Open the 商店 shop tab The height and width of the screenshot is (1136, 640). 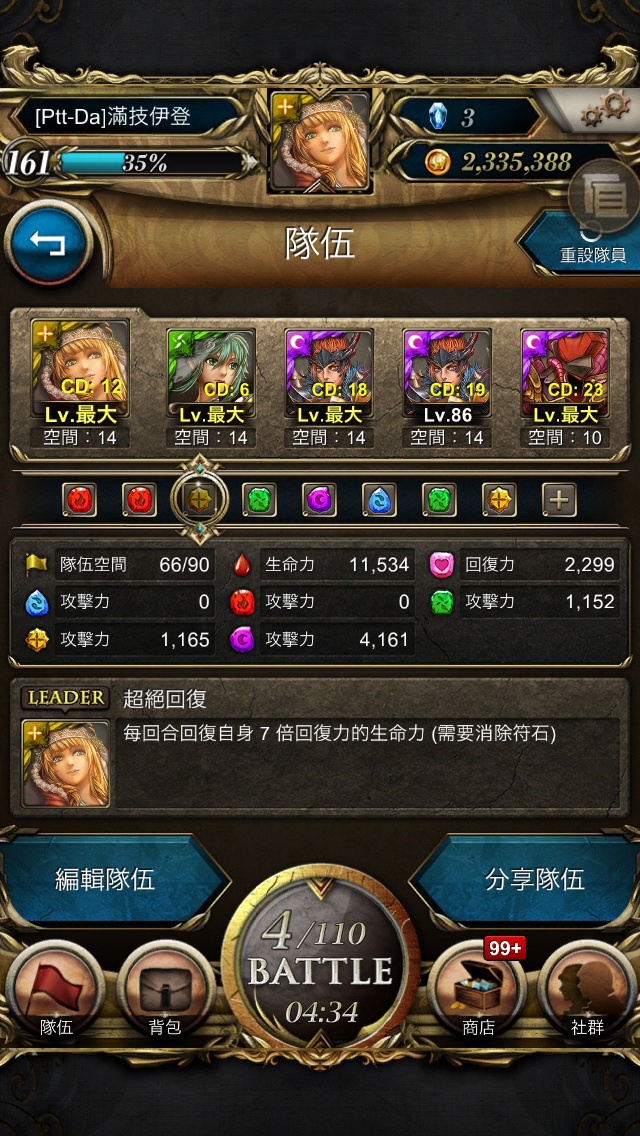[x=477, y=990]
